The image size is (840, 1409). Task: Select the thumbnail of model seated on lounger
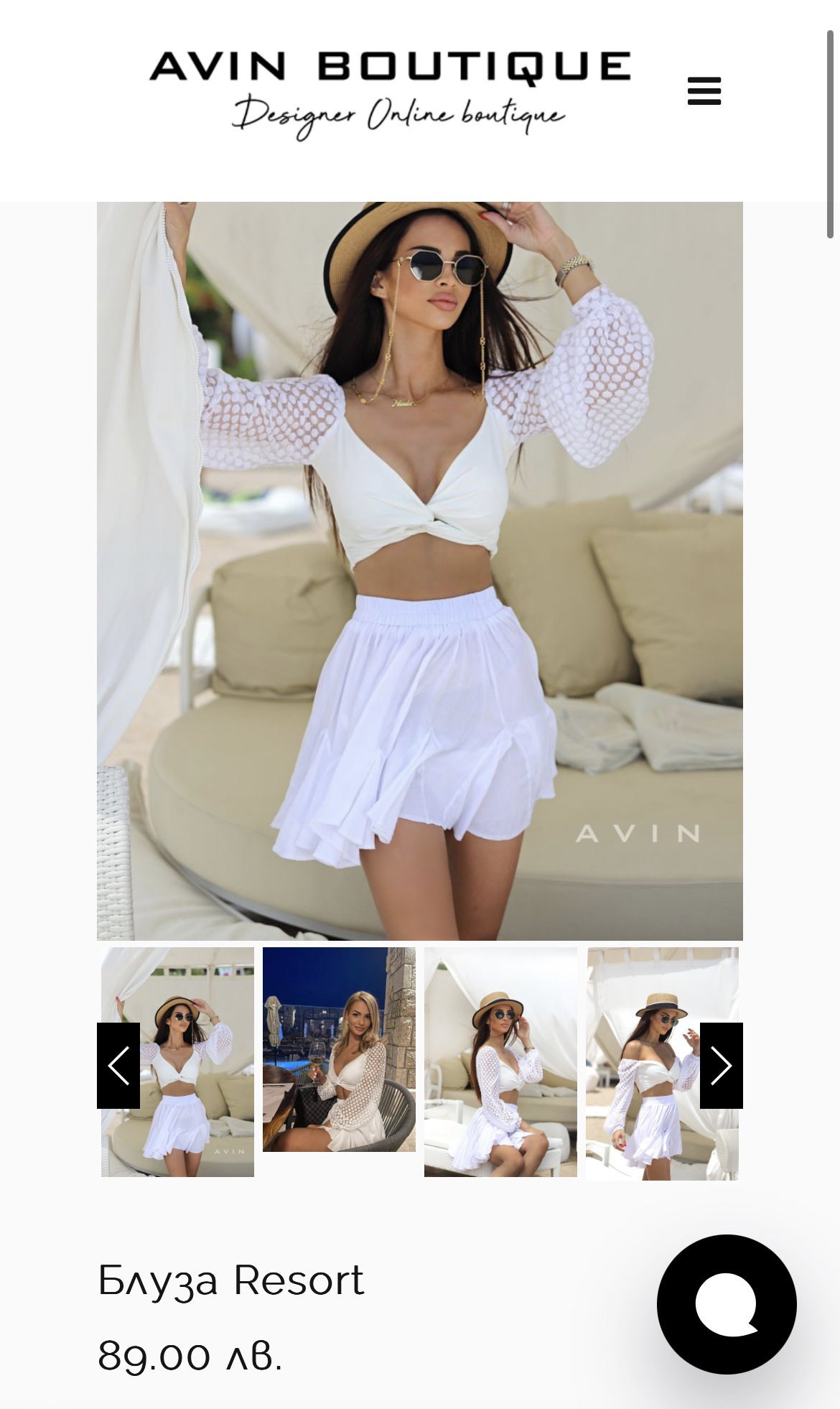pos(500,1061)
